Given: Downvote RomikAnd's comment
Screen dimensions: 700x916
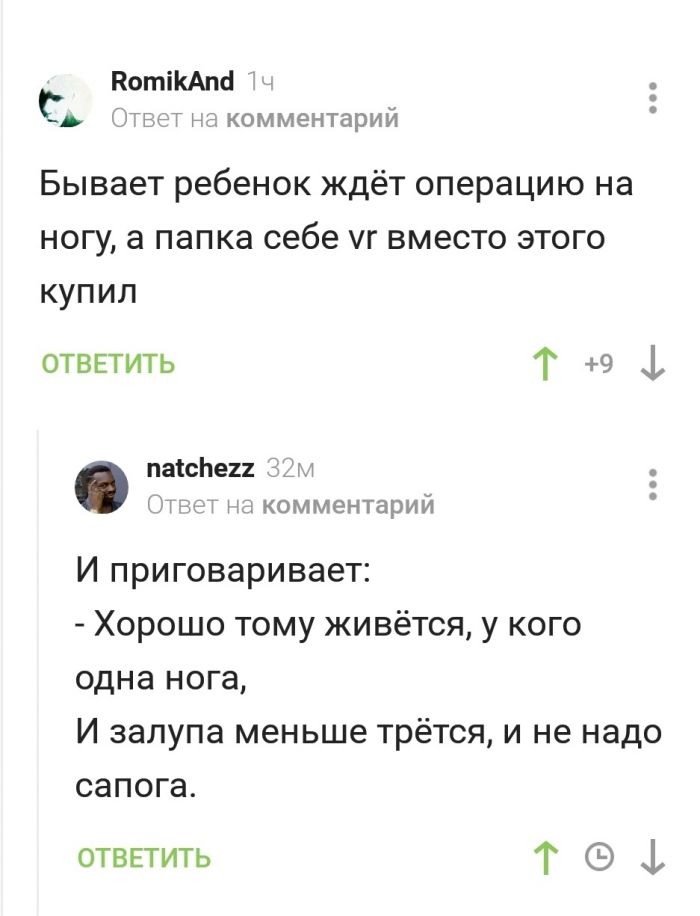Looking at the screenshot, I should coord(652,364).
